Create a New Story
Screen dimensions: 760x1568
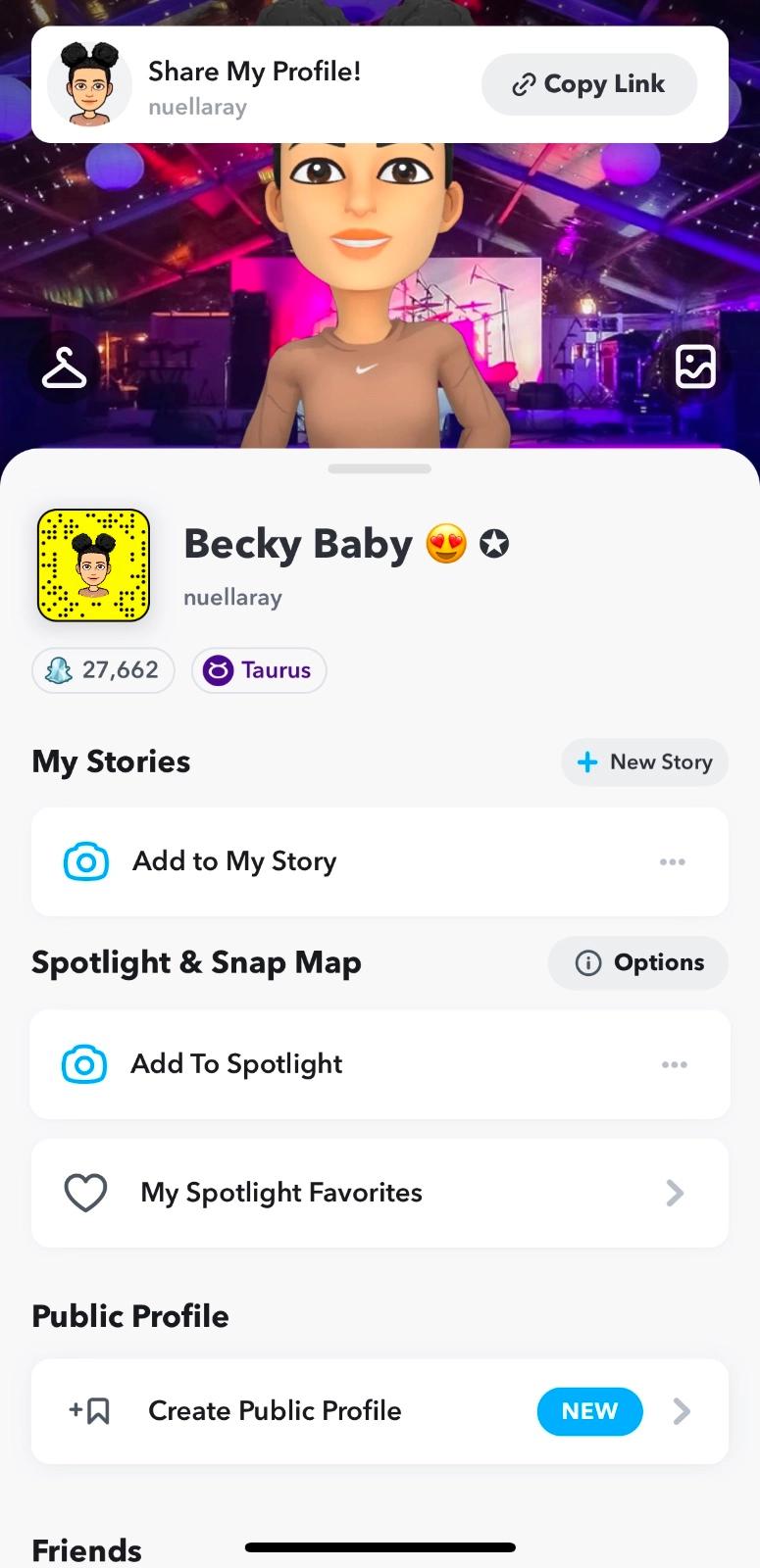(x=644, y=762)
